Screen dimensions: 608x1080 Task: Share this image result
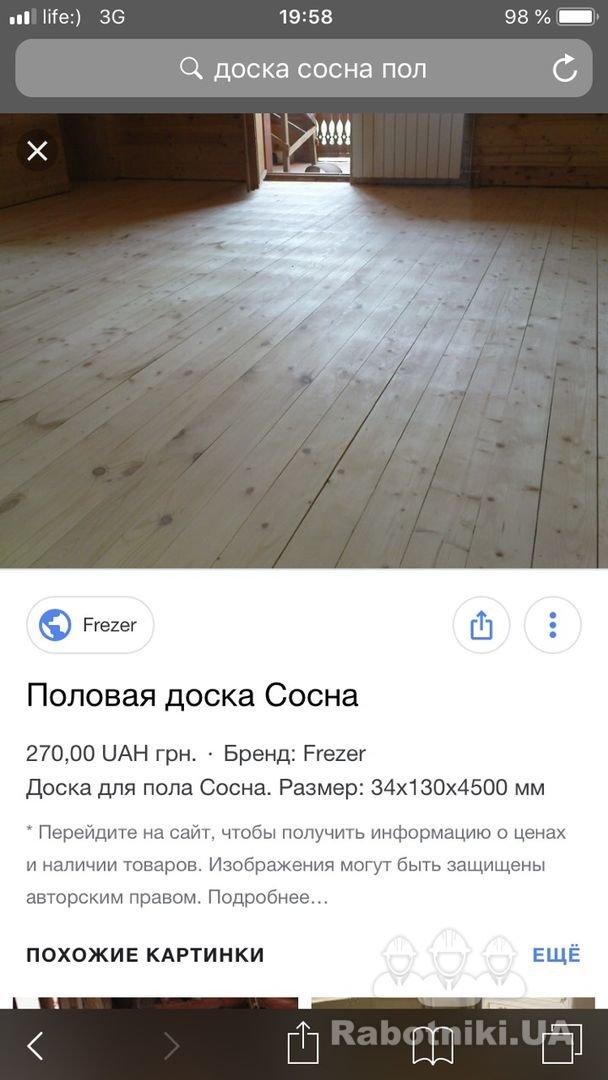[481, 625]
